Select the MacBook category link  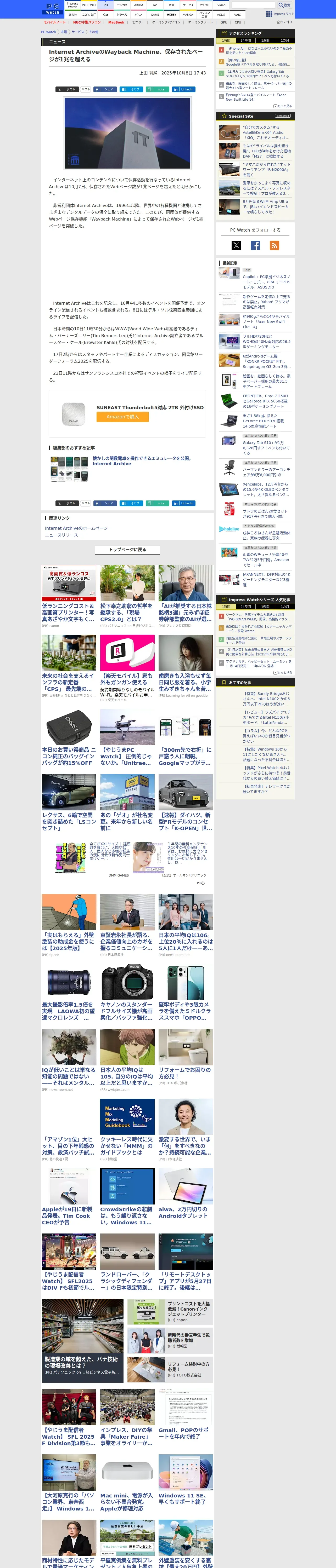116,22
